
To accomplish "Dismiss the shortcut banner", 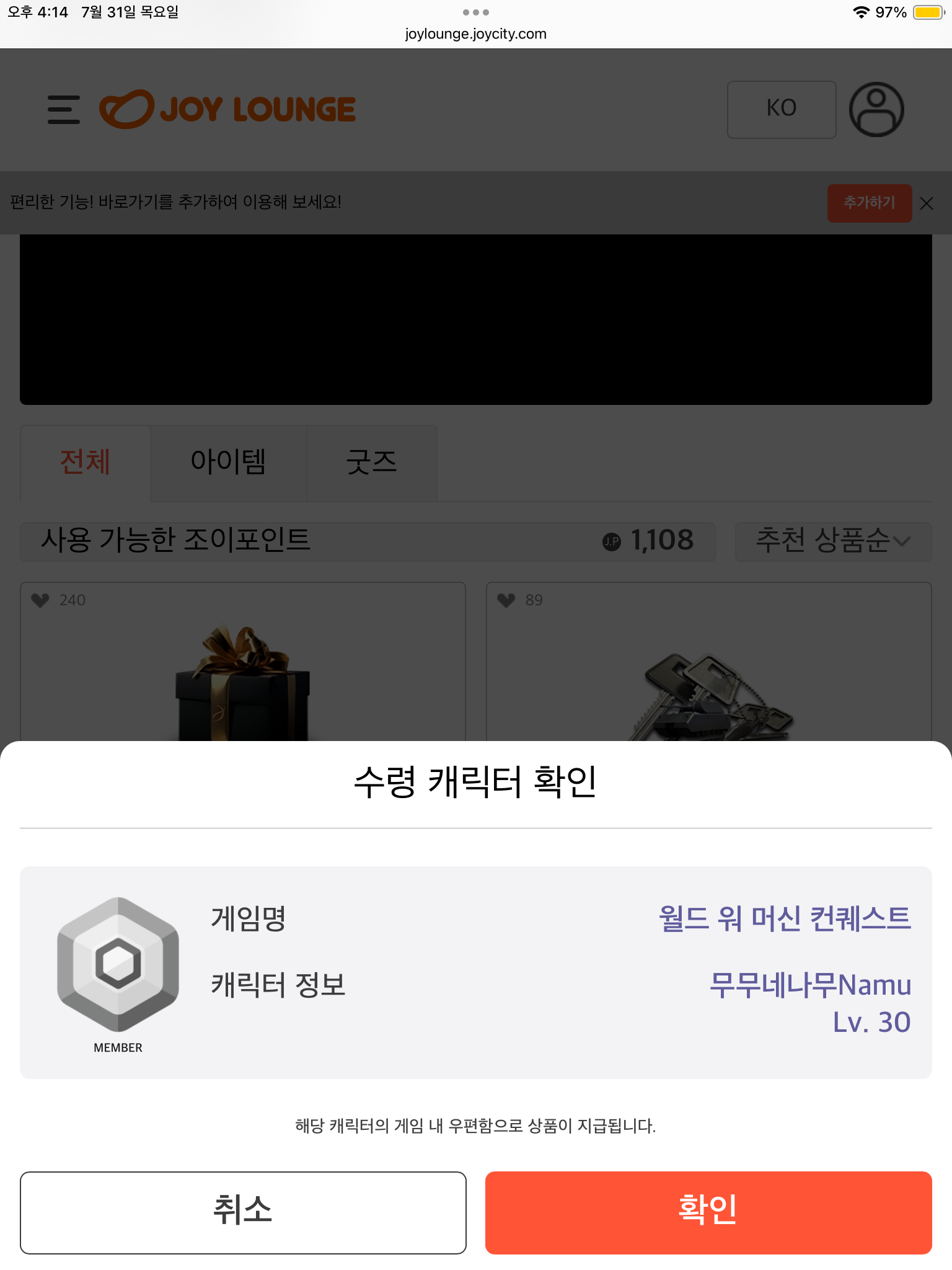I will [927, 203].
